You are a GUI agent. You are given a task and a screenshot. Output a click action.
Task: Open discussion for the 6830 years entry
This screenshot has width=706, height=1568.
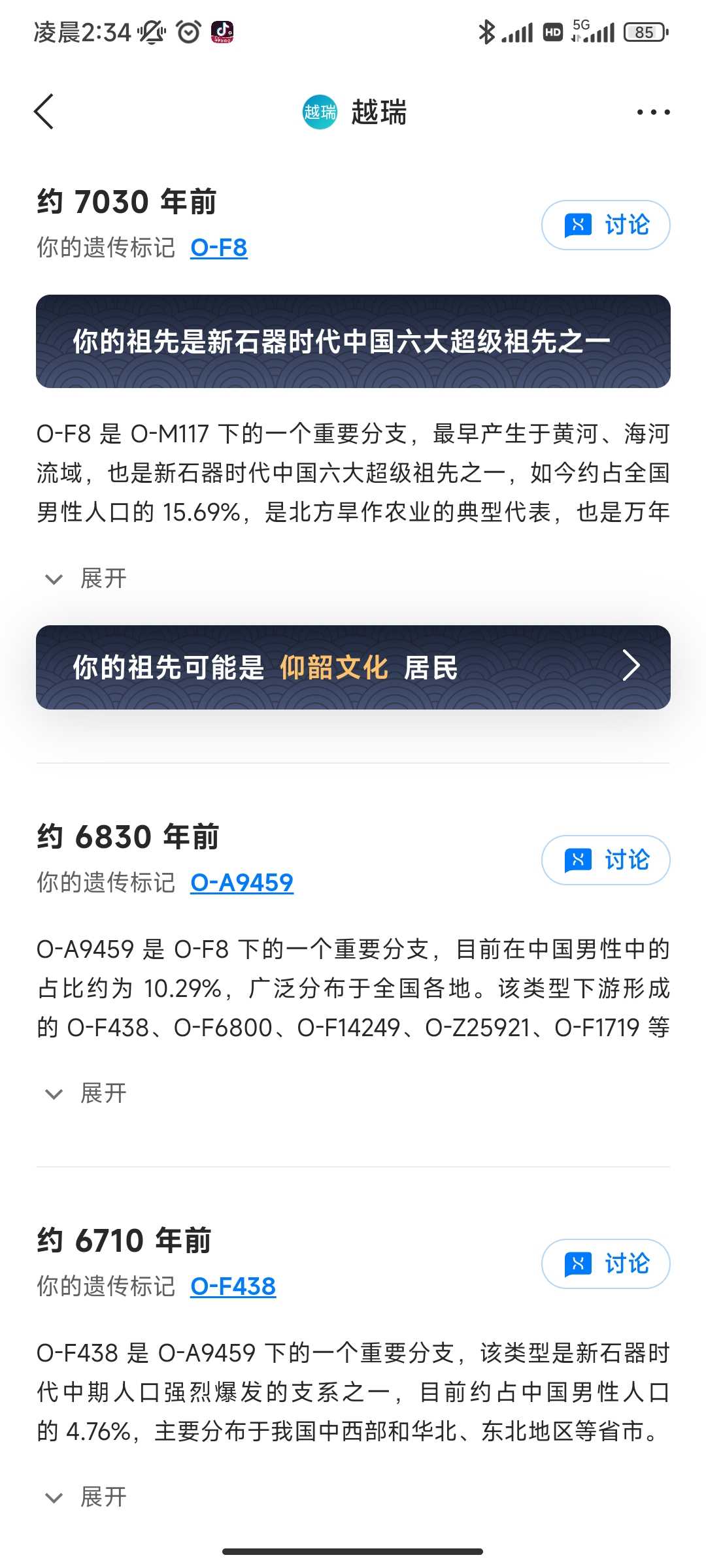tap(605, 860)
